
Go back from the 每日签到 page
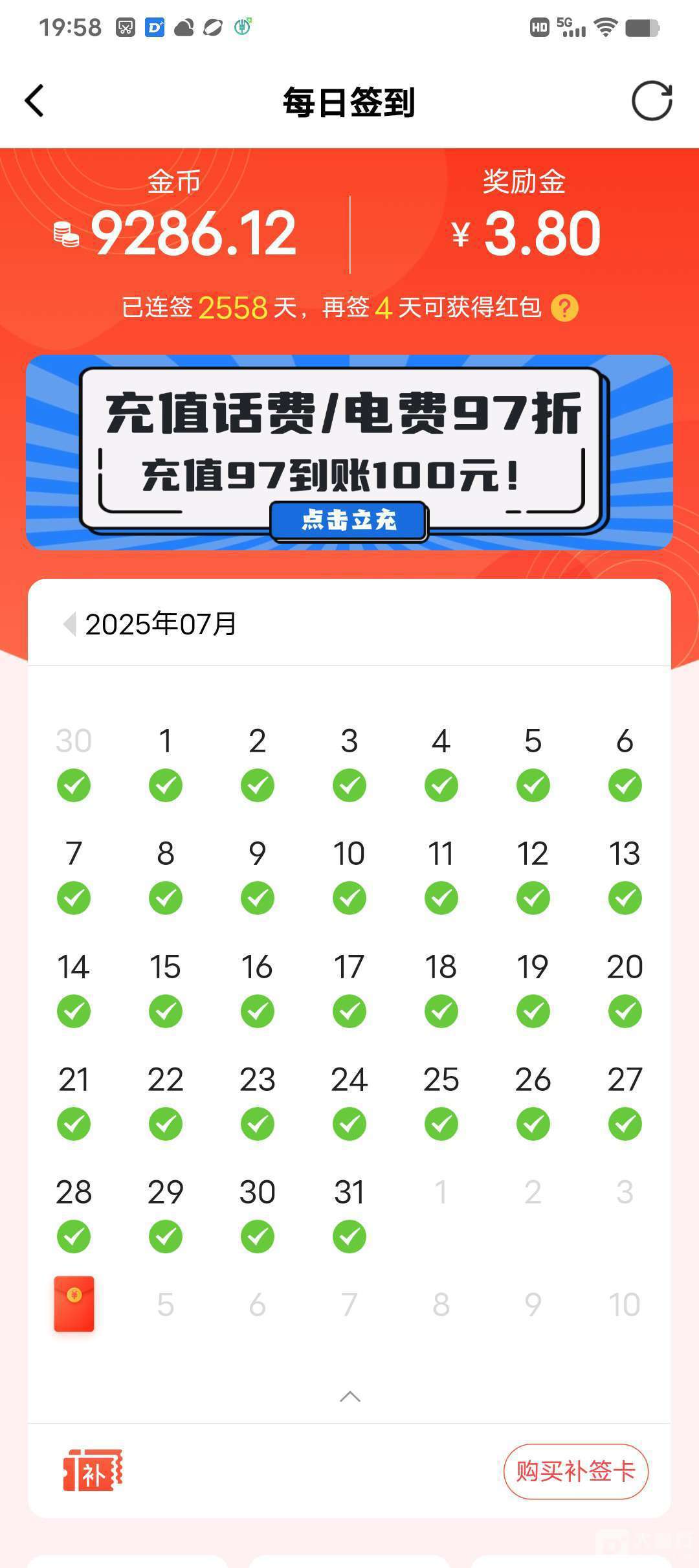point(35,101)
